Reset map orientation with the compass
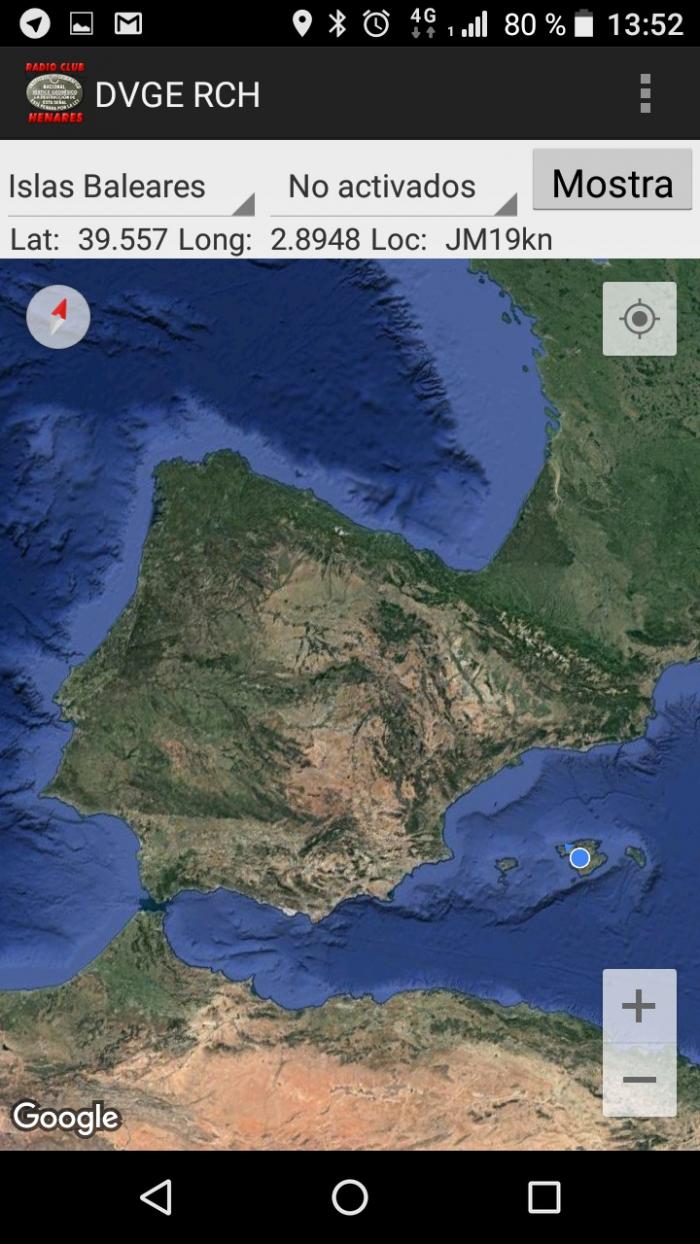 (x=58, y=317)
